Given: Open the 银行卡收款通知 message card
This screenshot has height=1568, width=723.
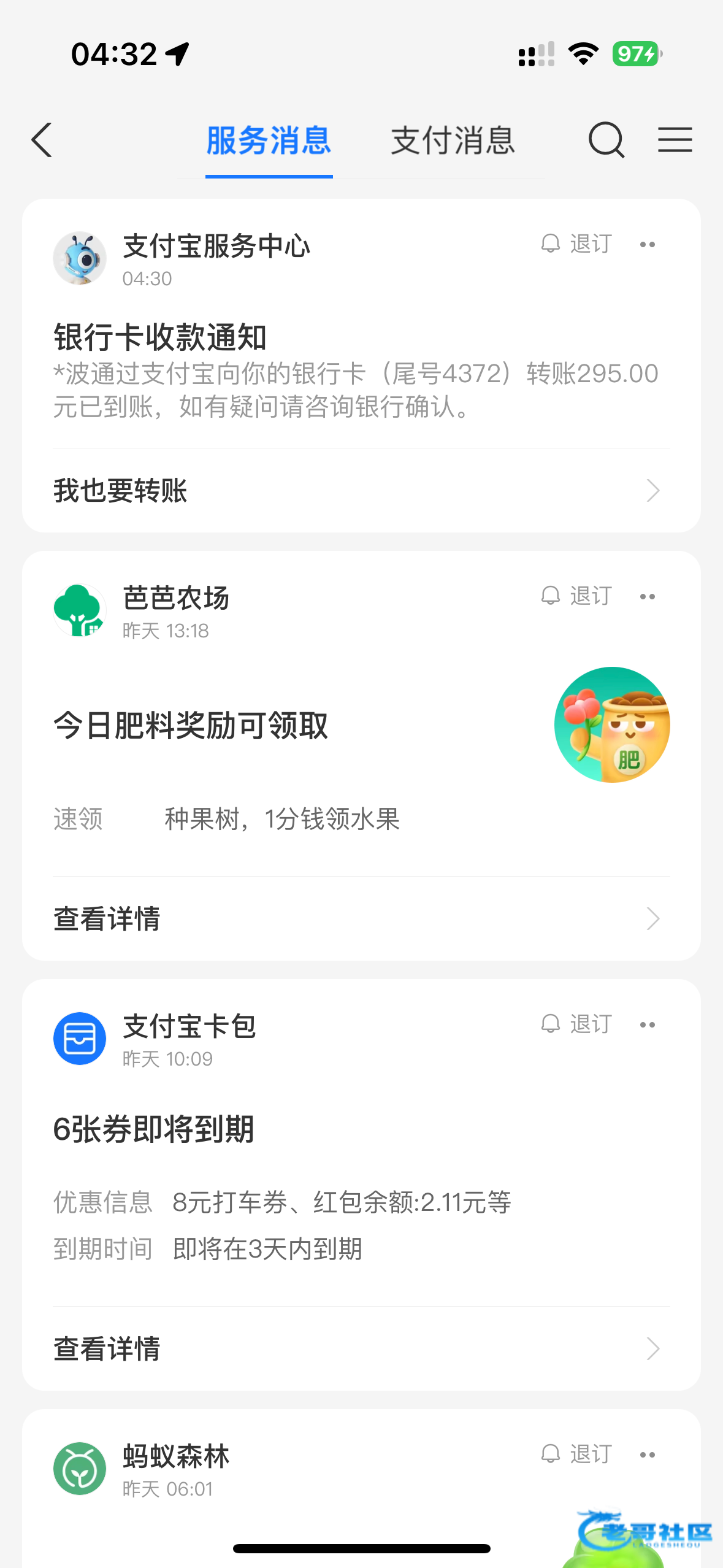Looking at the screenshot, I should [x=356, y=371].
